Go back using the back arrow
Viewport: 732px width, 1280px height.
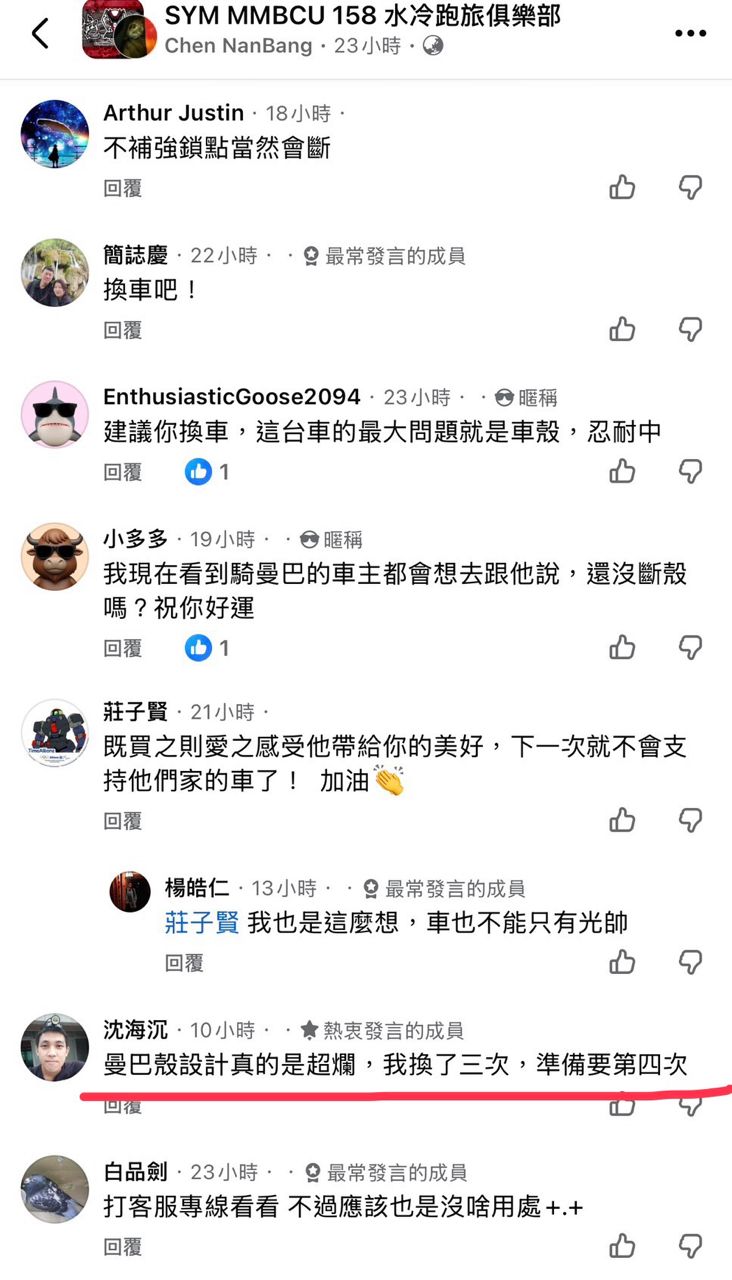40,33
